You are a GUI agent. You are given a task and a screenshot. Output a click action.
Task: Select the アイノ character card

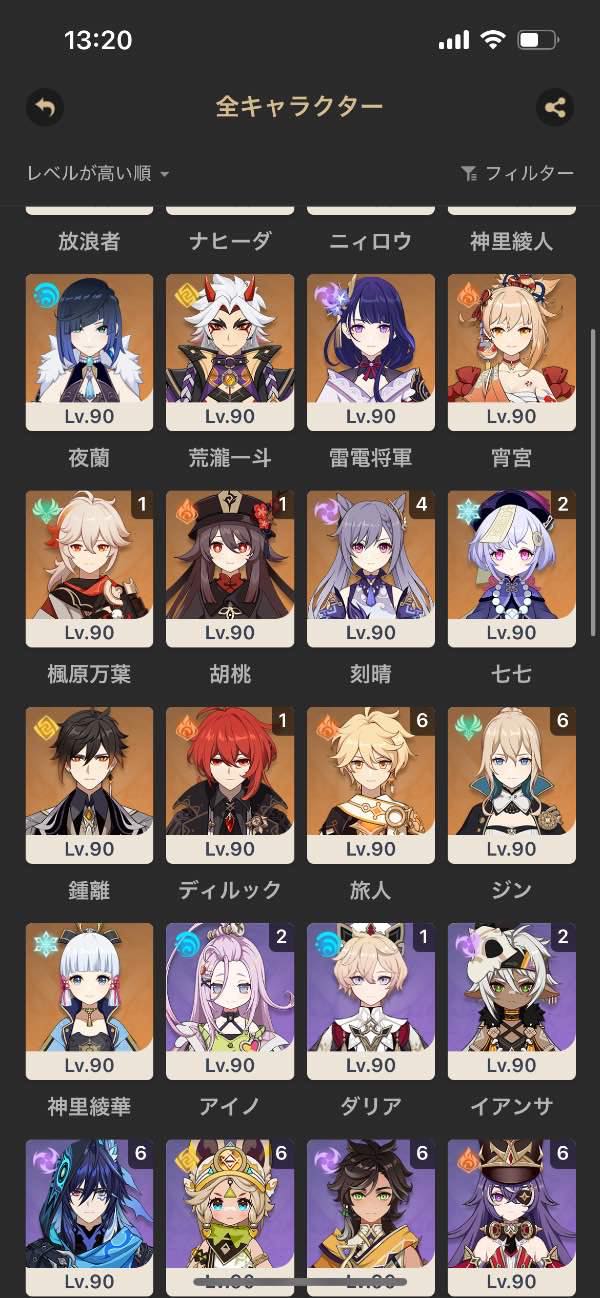click(x=230, y=1001)
